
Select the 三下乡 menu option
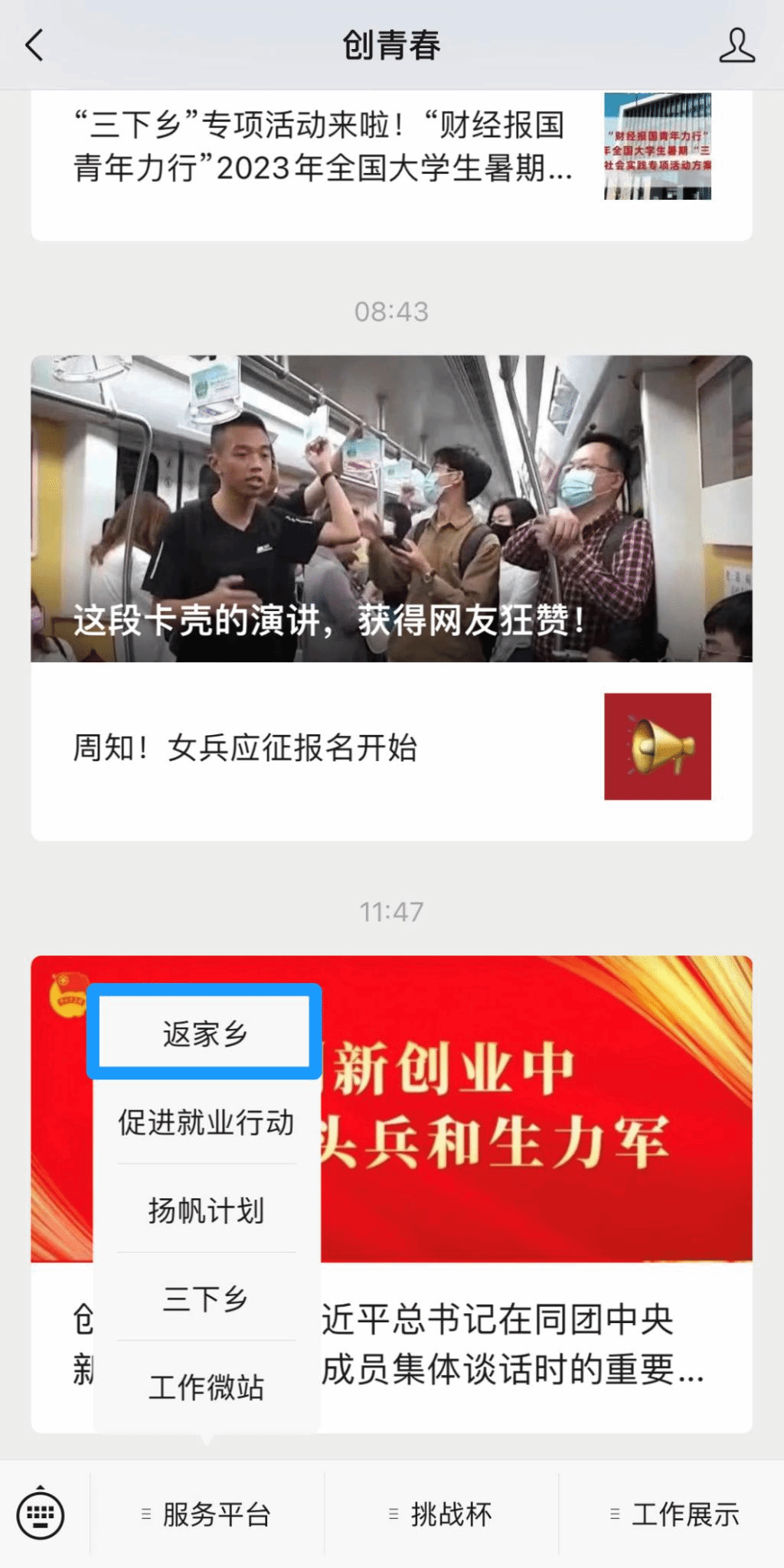(206, 1298)
